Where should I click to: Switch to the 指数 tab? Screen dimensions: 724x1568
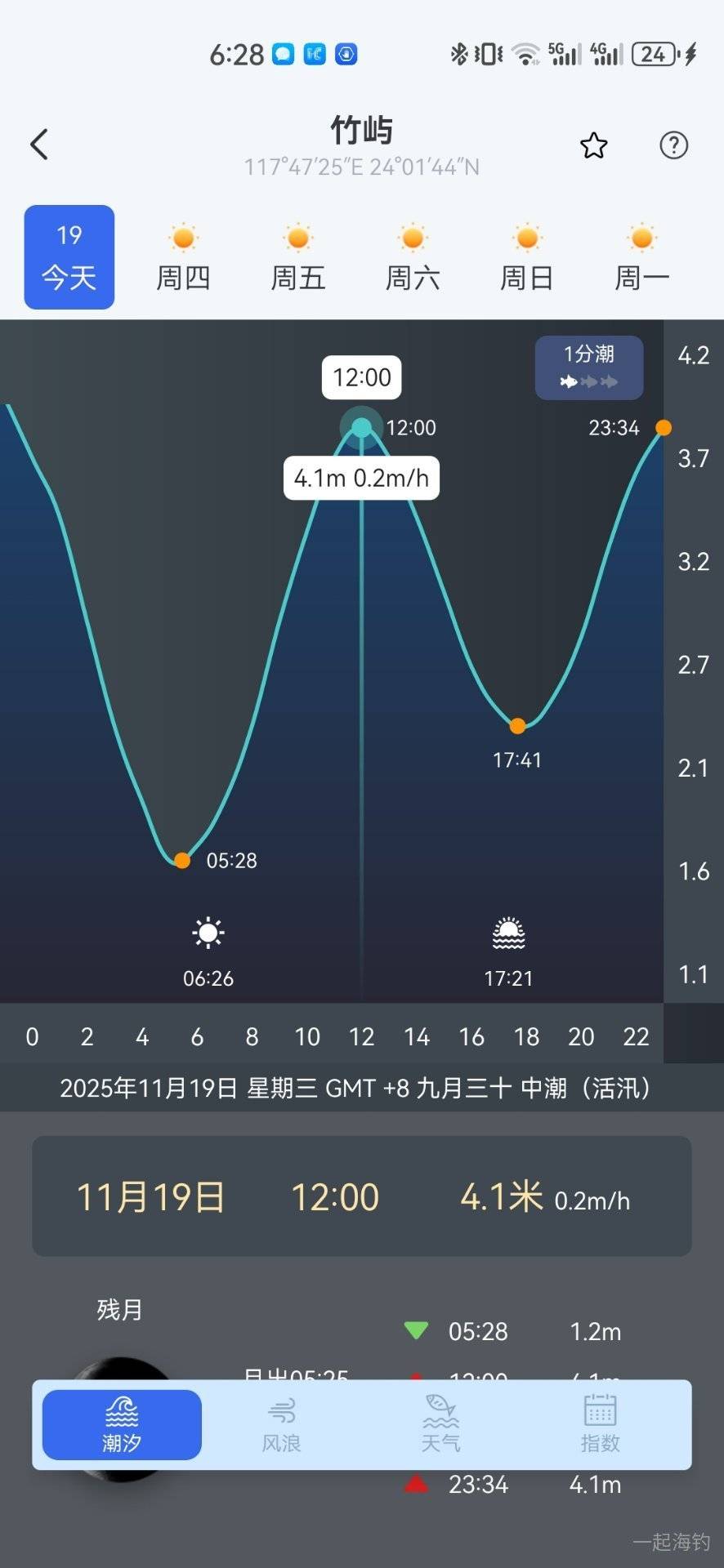pos(600,1425)
